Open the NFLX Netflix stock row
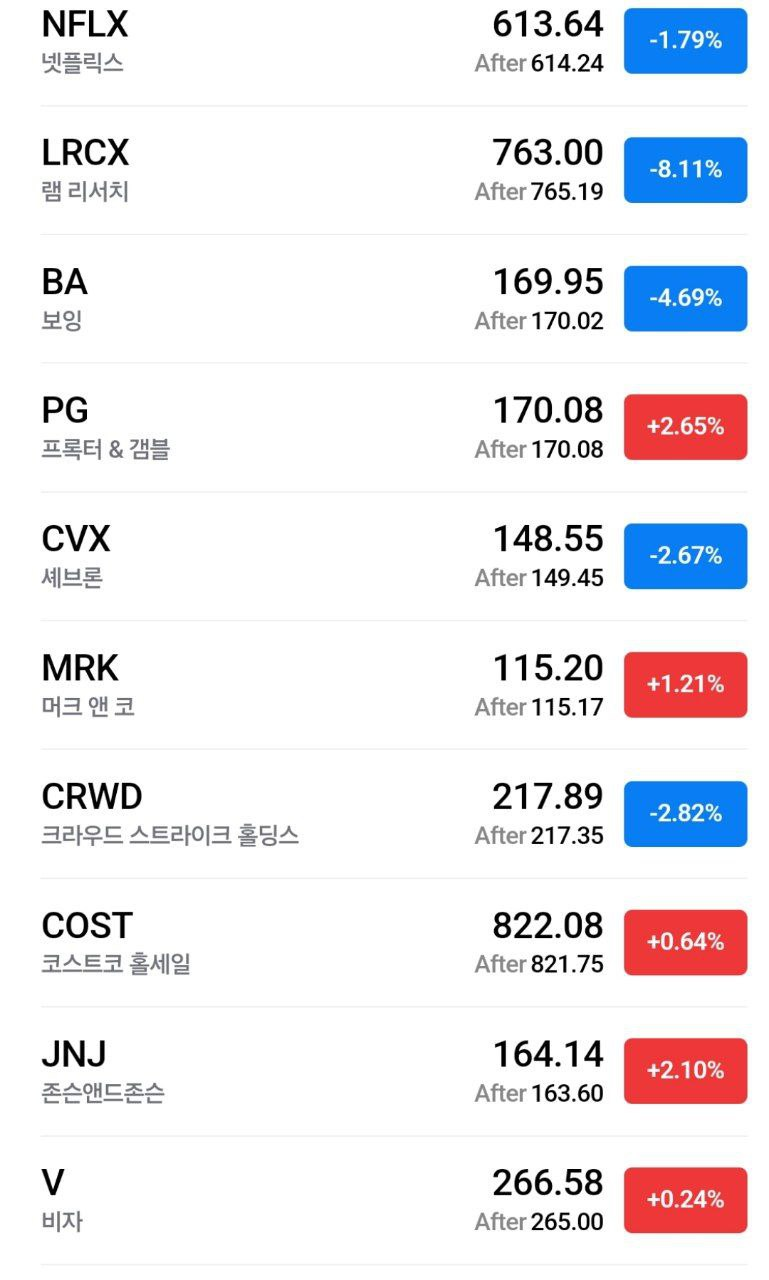The width and height of the screenshot is (769, 1280). (x=300, y=42)
